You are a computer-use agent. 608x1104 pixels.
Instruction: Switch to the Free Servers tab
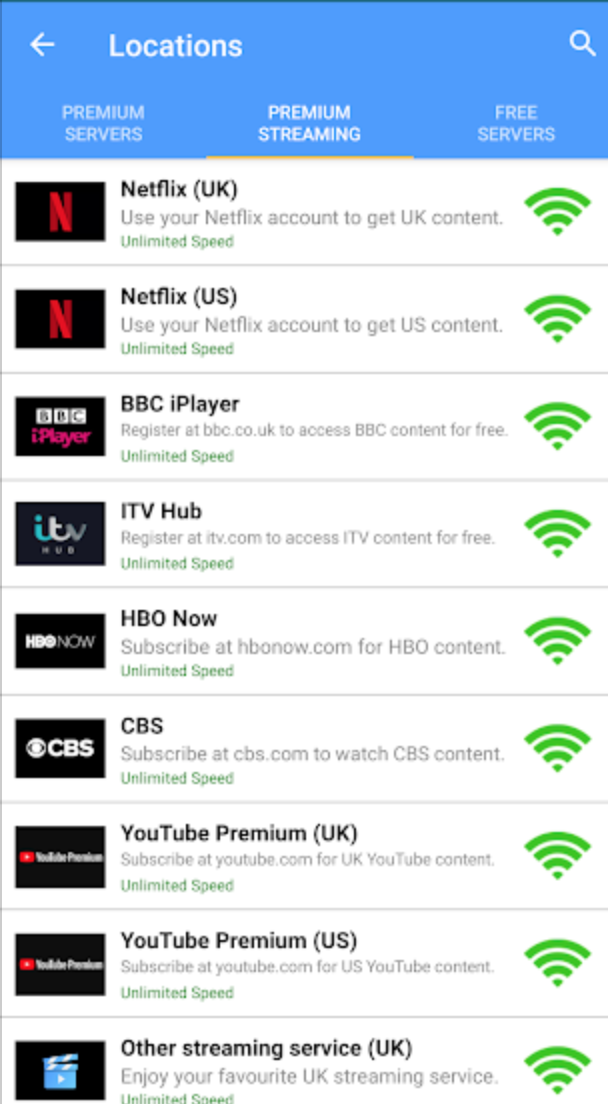click(x=516, y=123)
